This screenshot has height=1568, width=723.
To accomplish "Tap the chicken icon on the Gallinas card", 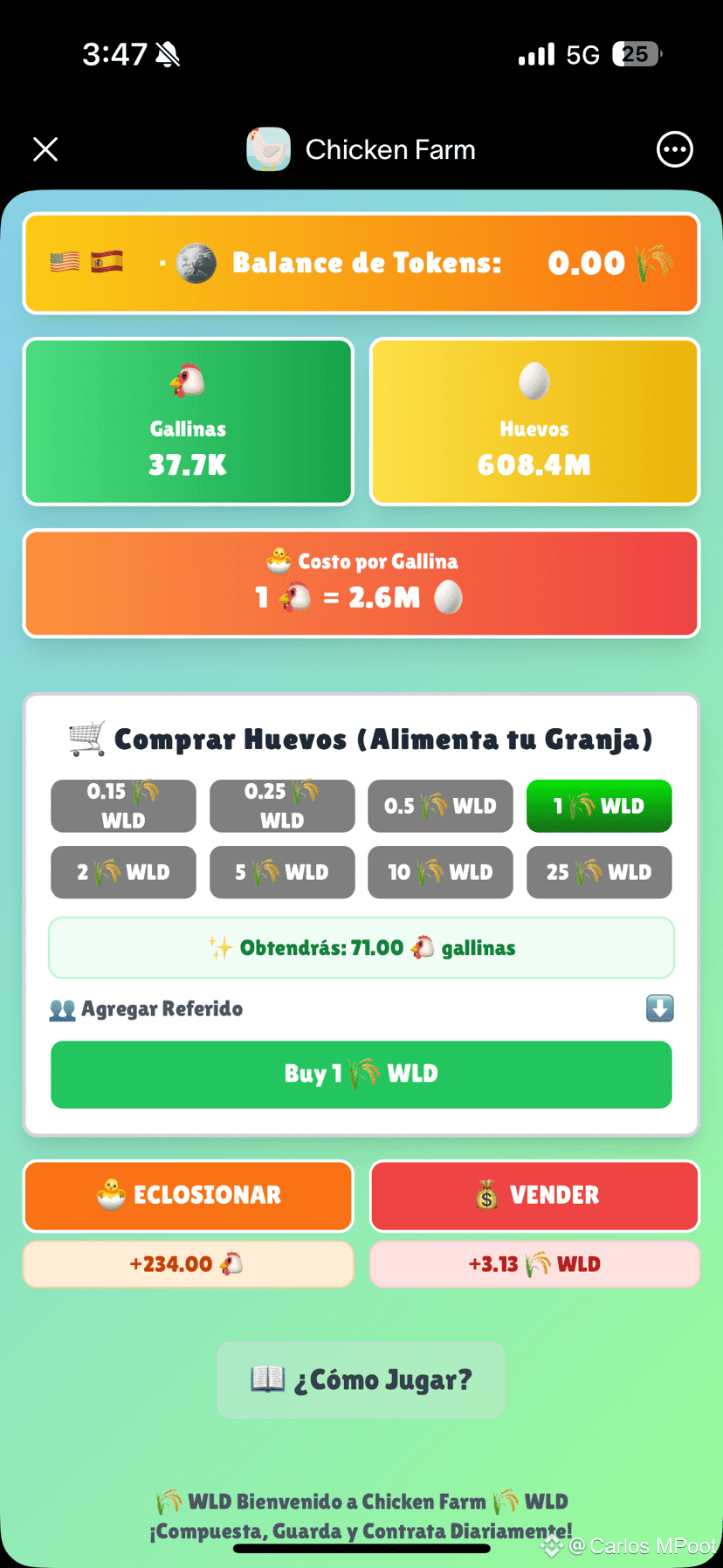I will point(187,381).
